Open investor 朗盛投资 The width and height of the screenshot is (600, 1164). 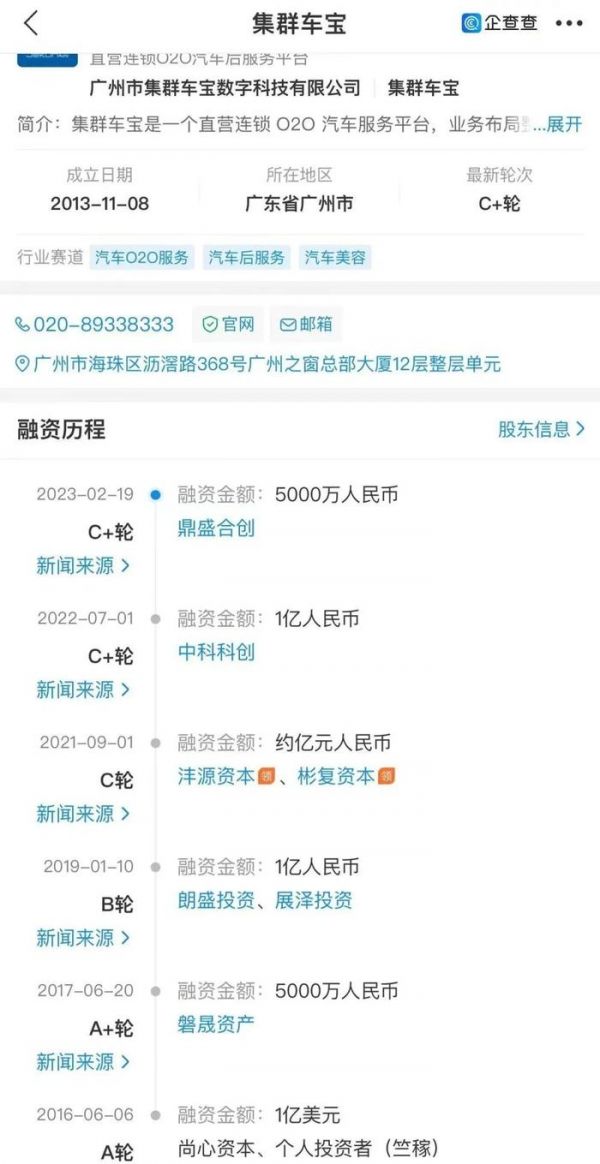pos(216,901)
